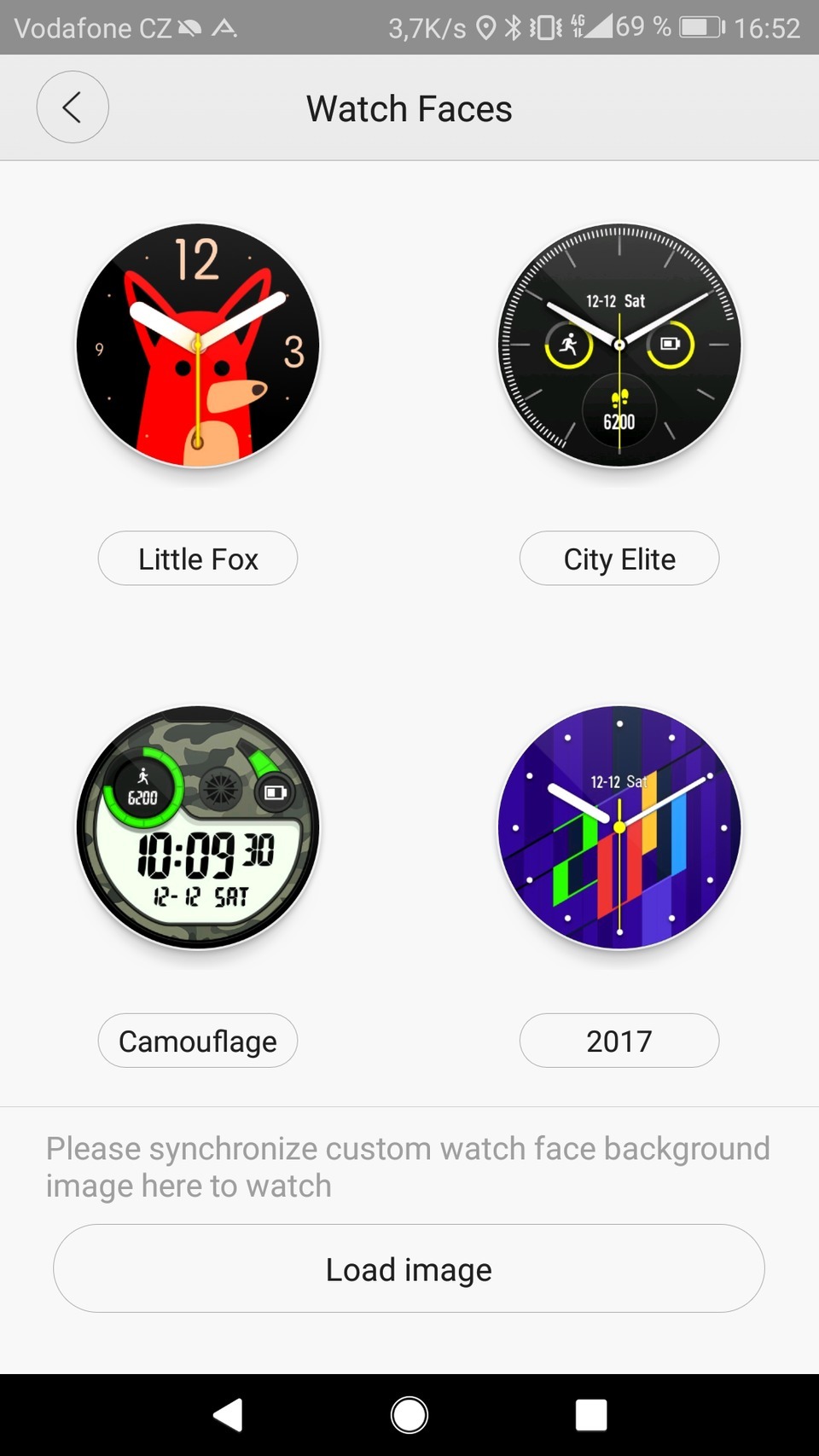
Task: Tap the GPS location icon in status bar
Action: (x=485, y=27)
